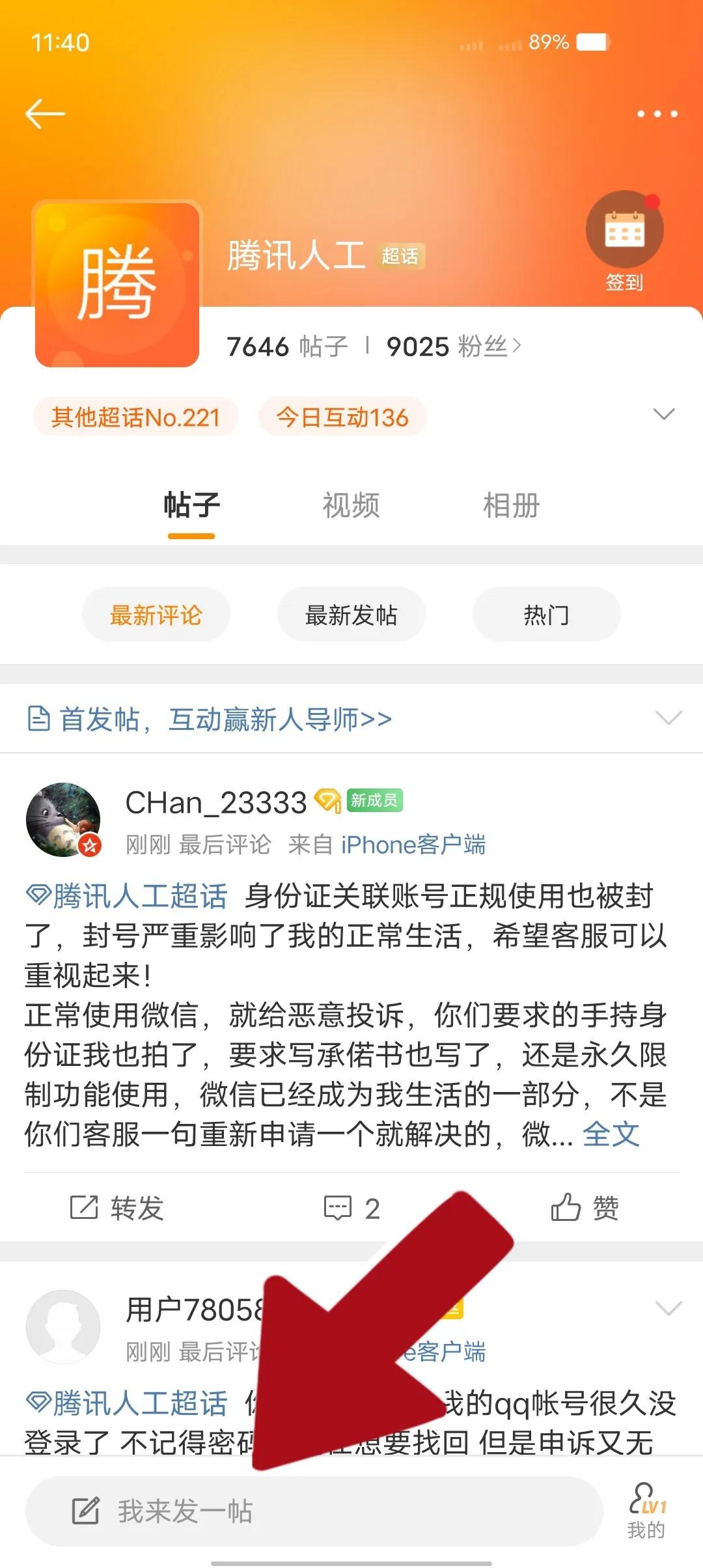This screenshot has height=1568, width=703.
Task: Expand the chevron next to 今日互动136
Action: click(663, 412)
